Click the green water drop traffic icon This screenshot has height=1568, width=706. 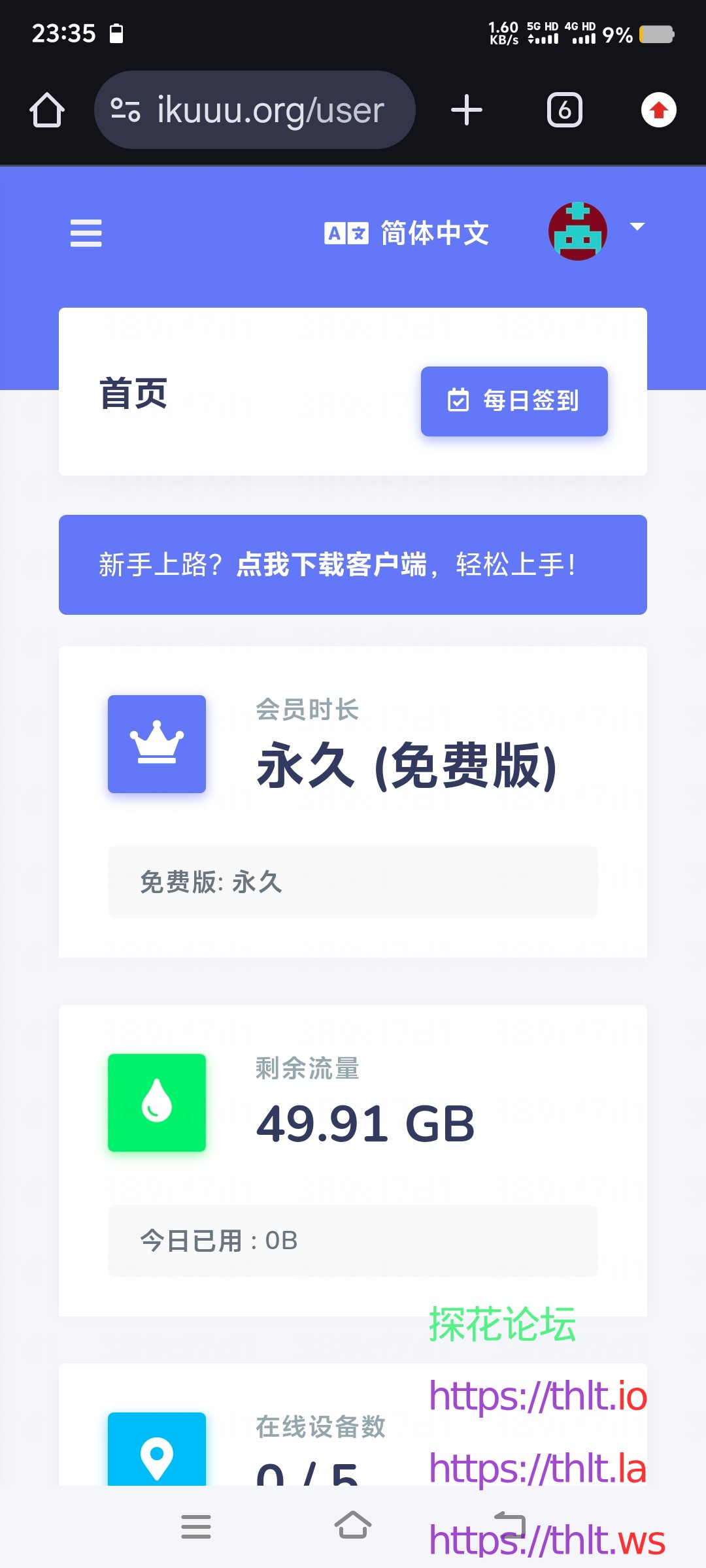click(157, 1102)
